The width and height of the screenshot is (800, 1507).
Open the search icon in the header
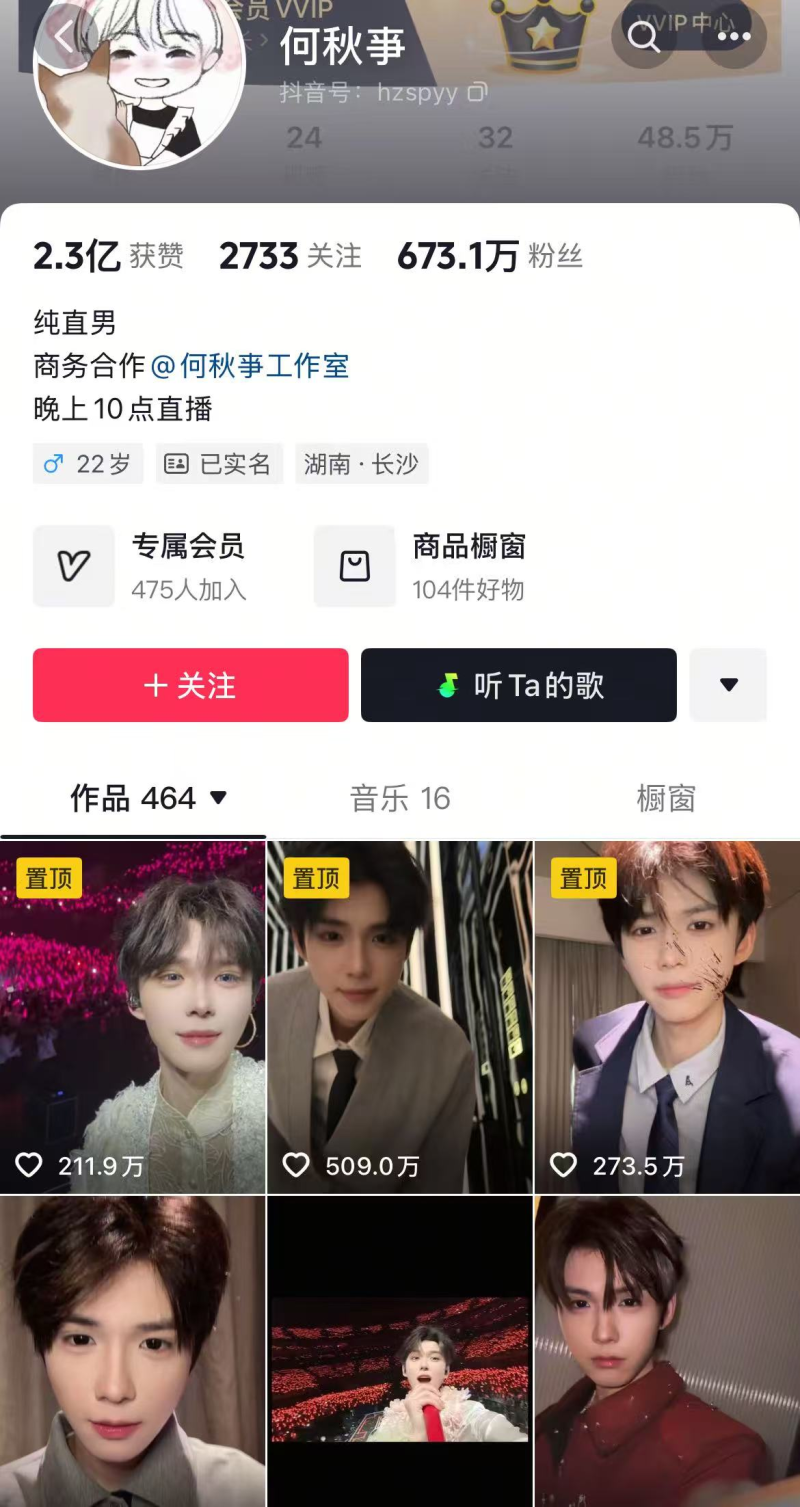[643, 37]
